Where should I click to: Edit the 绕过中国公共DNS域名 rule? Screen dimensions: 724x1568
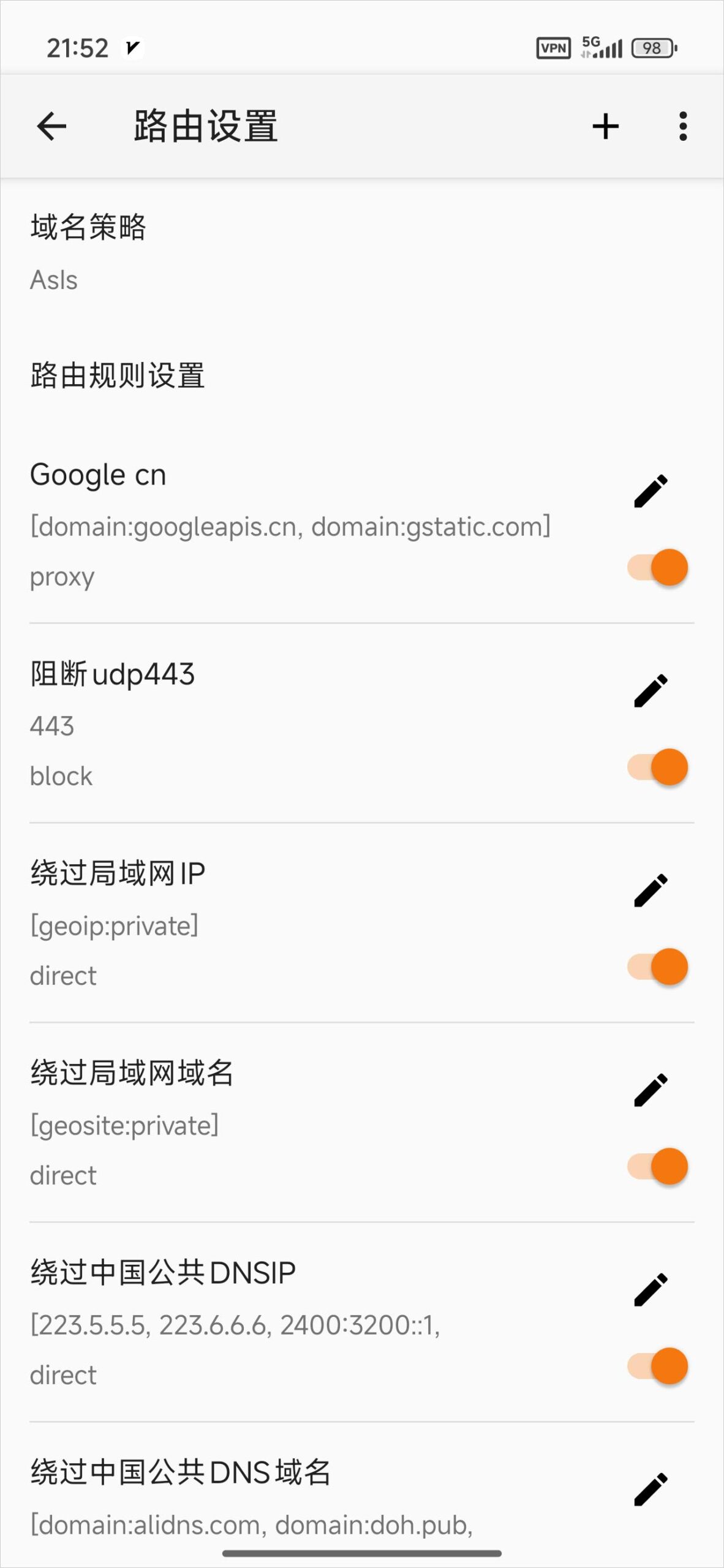click(650, 1490)
